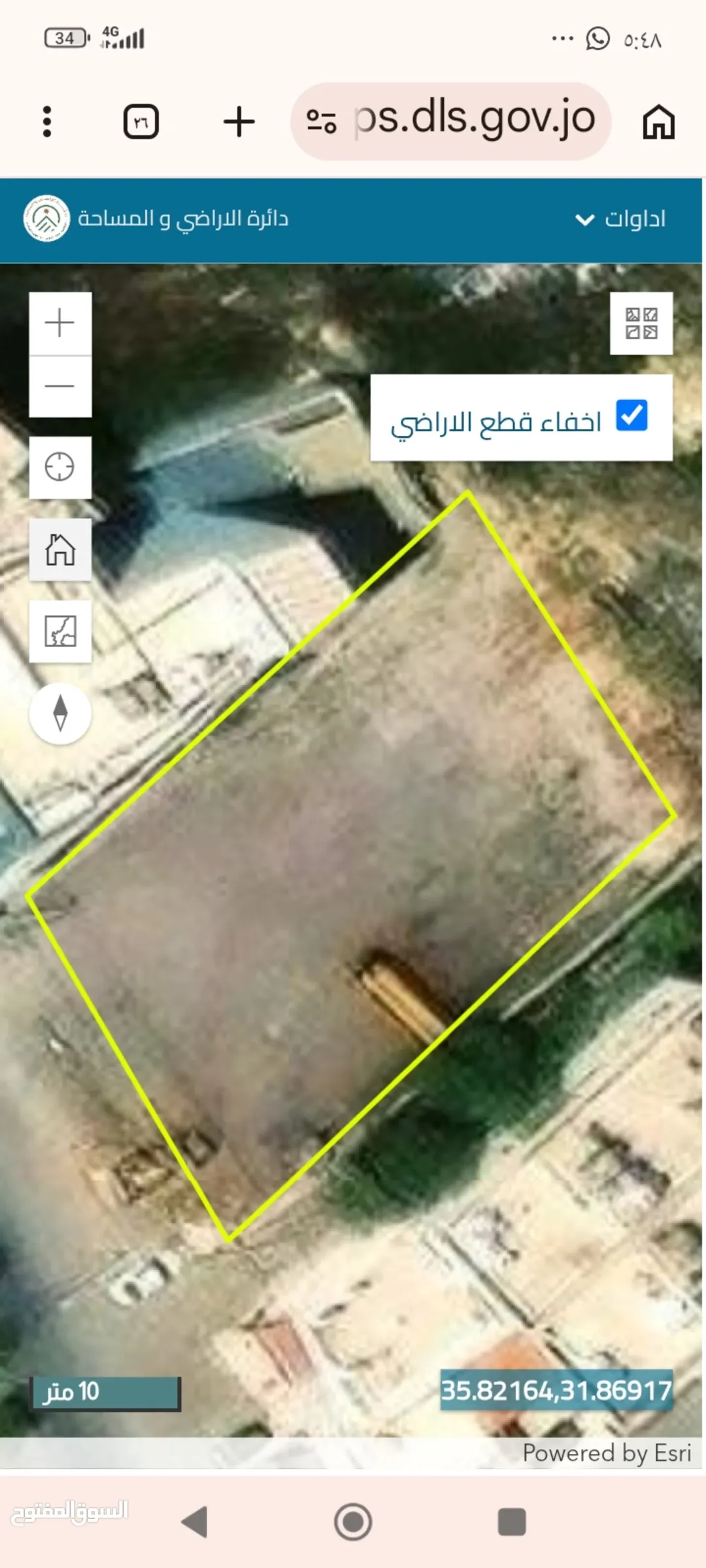Image resolution: width=706 pixels, height=1568 pixels.
Task: Open the basemap gallery grid button
Action: (641, 324)
